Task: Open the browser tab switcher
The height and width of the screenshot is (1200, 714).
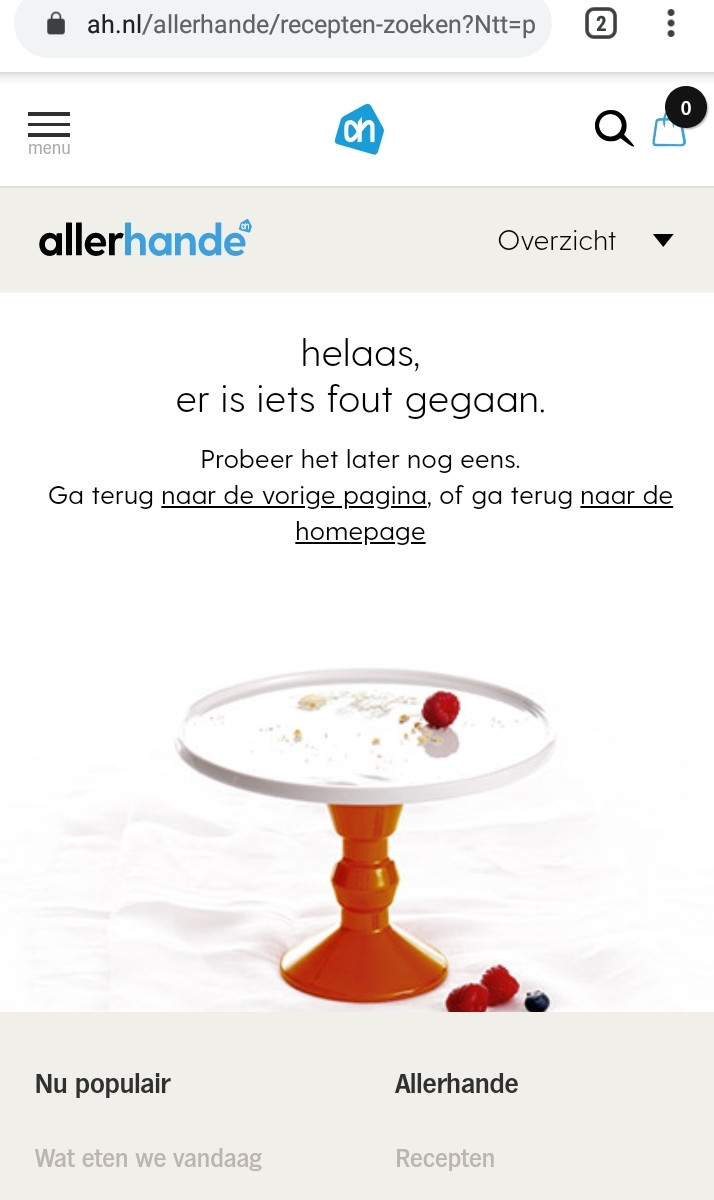Action: coord(600,24)
